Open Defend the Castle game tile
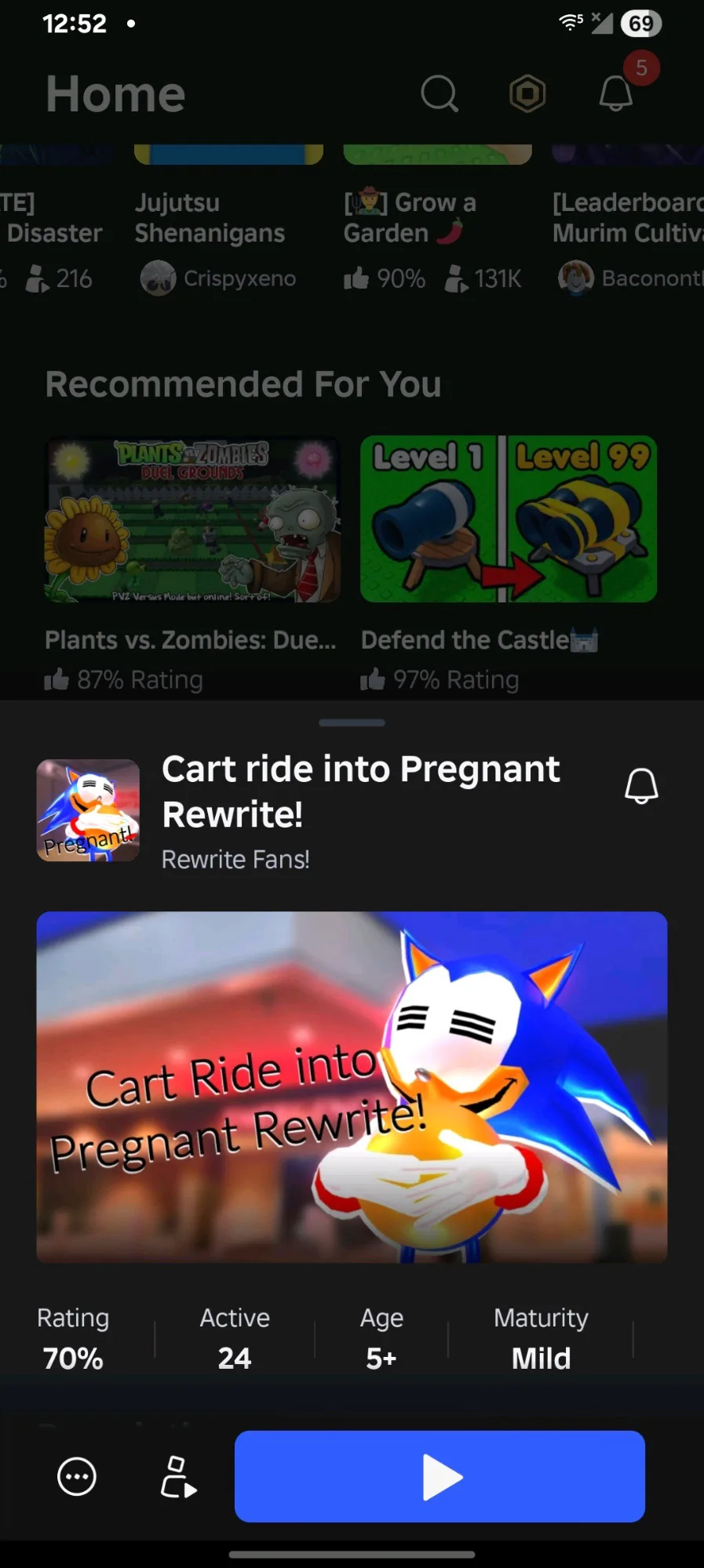 click(x=509, y=520)
